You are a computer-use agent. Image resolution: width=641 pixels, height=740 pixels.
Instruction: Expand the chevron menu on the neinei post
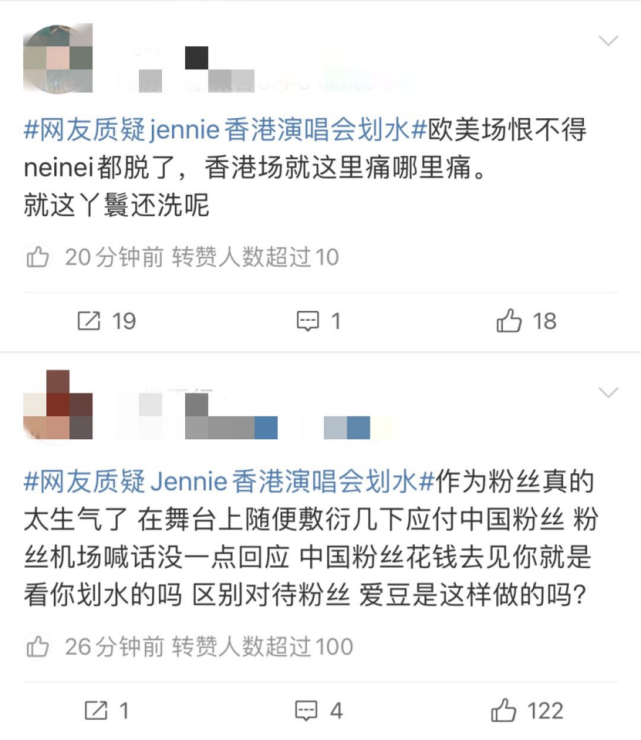(x=607, y=41)
